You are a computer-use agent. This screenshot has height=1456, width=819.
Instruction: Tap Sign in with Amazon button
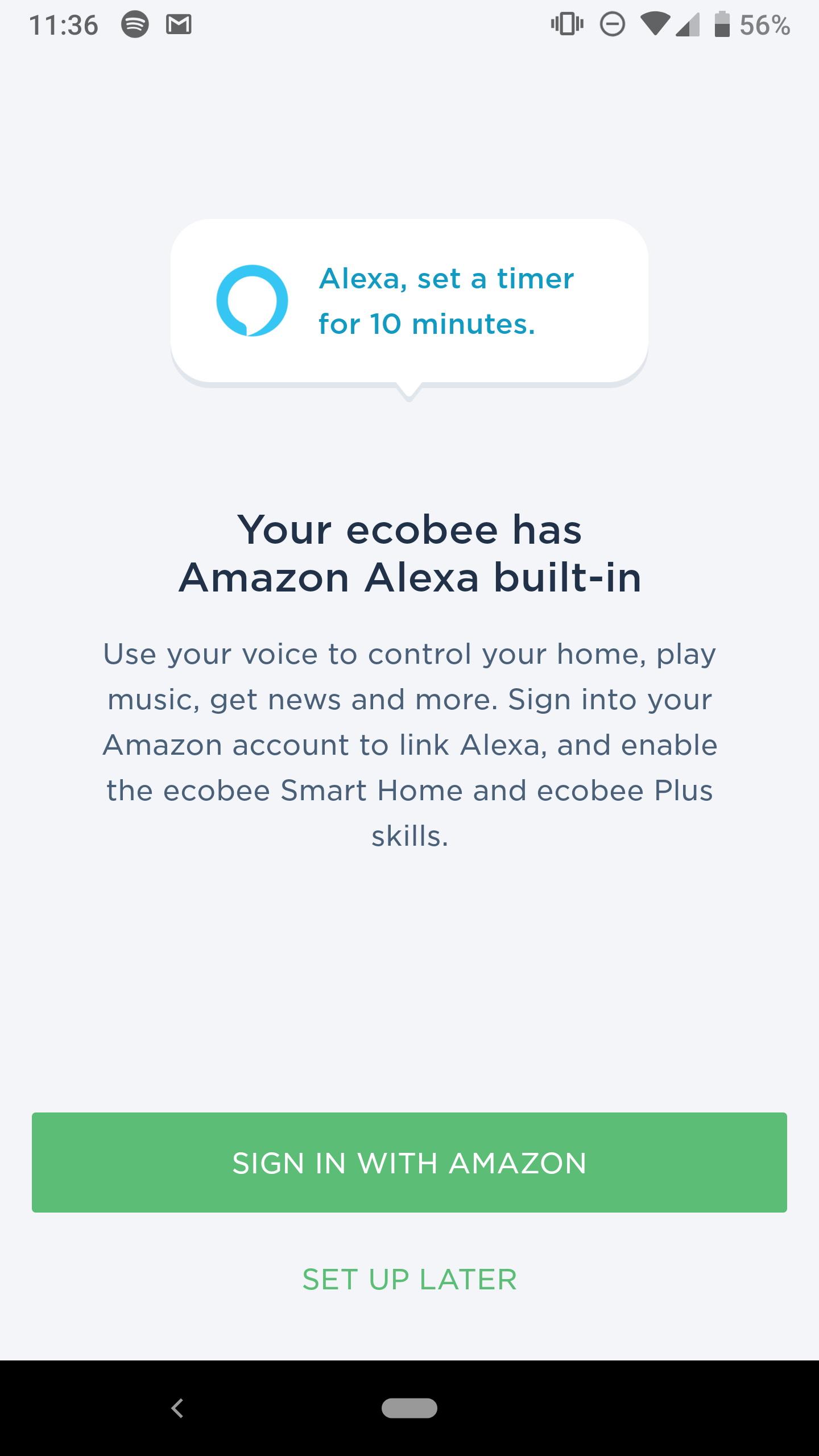point(409,1163)
